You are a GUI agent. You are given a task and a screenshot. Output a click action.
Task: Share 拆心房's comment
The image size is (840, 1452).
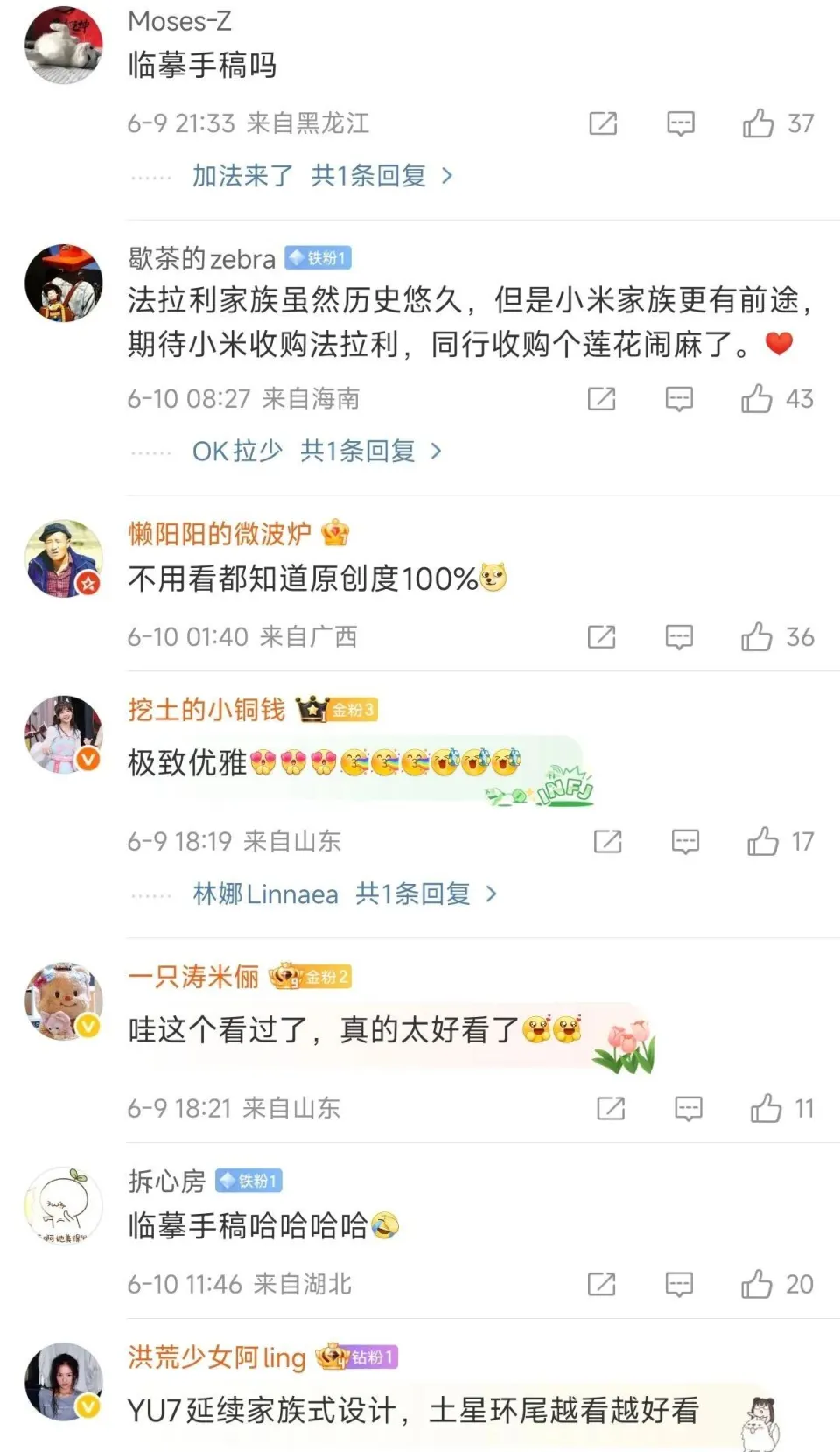coord(601,1285)
